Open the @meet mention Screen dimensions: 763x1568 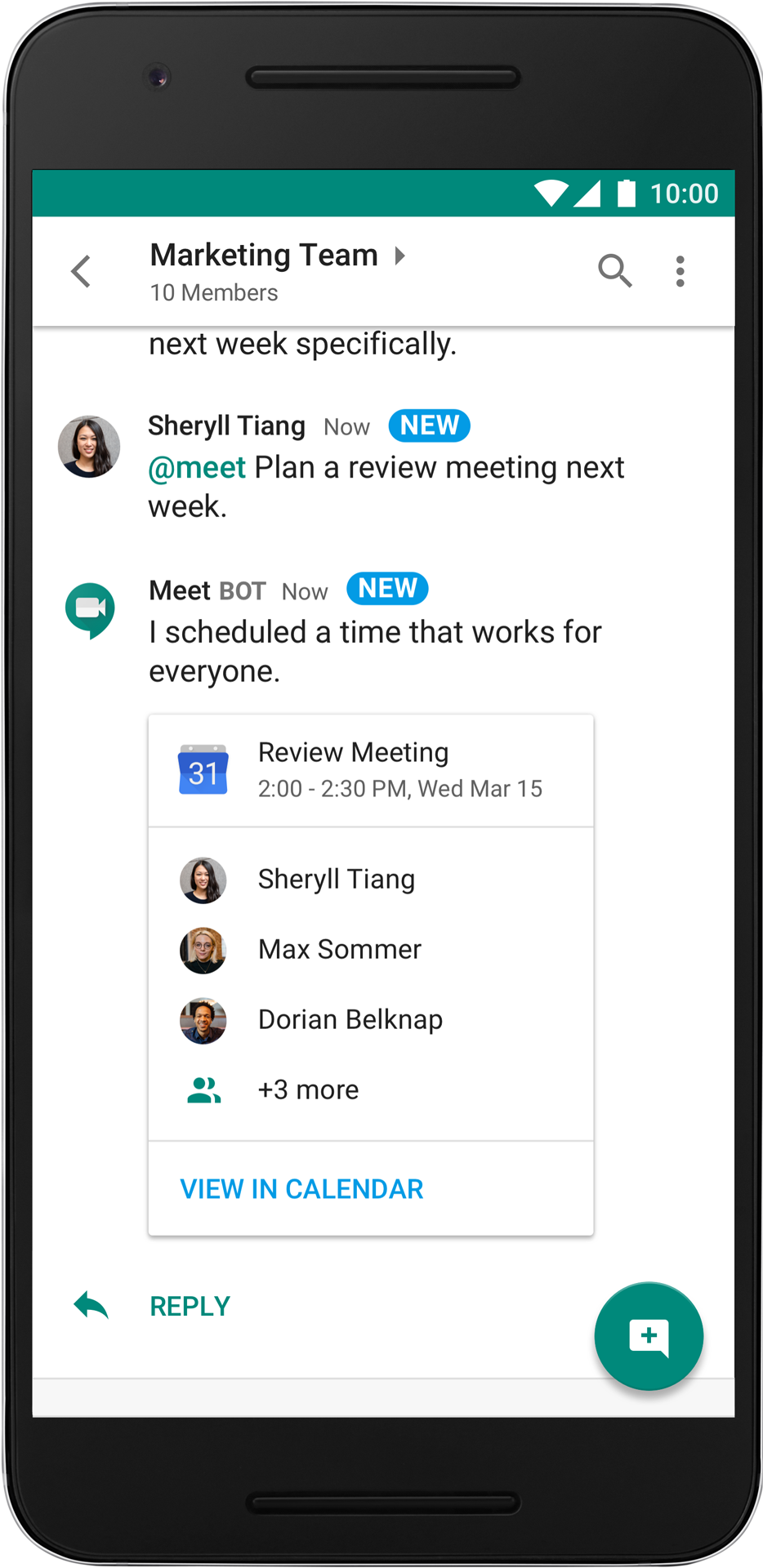197,468
